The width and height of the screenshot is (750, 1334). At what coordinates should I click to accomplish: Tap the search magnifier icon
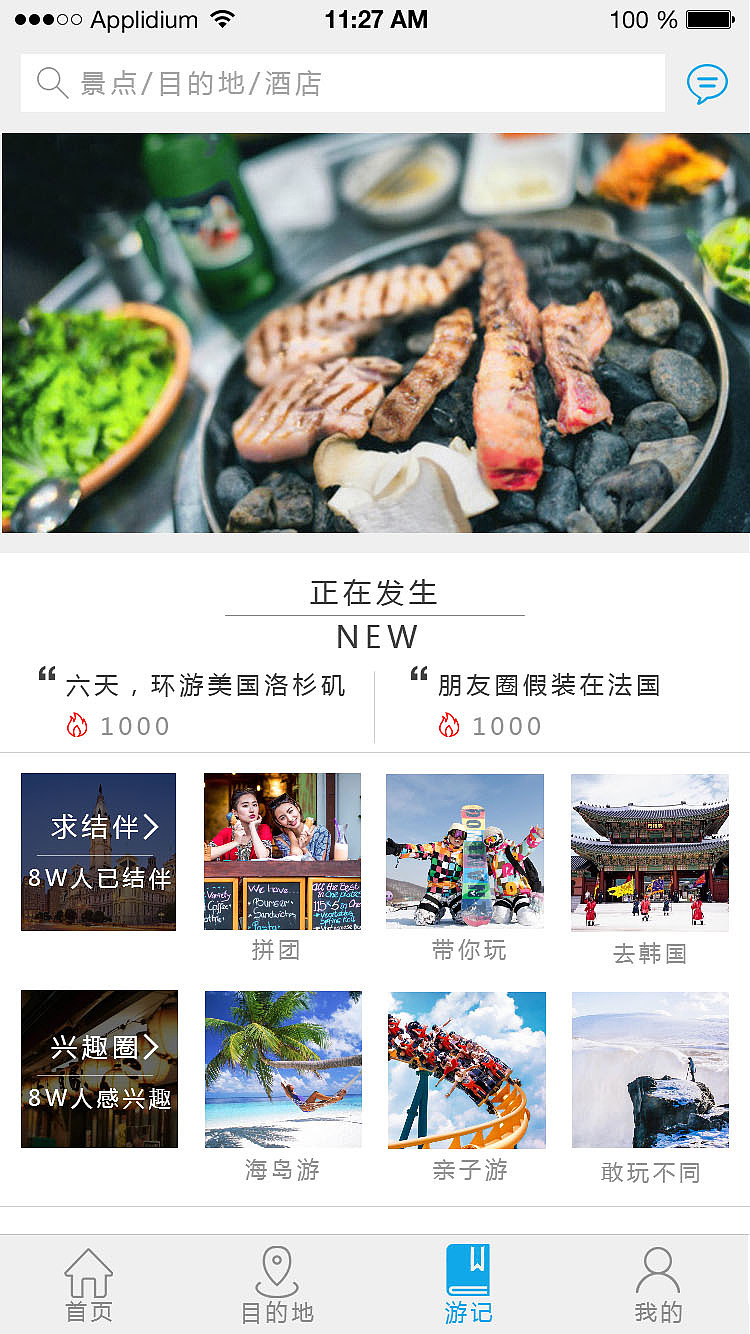(52, 83)
